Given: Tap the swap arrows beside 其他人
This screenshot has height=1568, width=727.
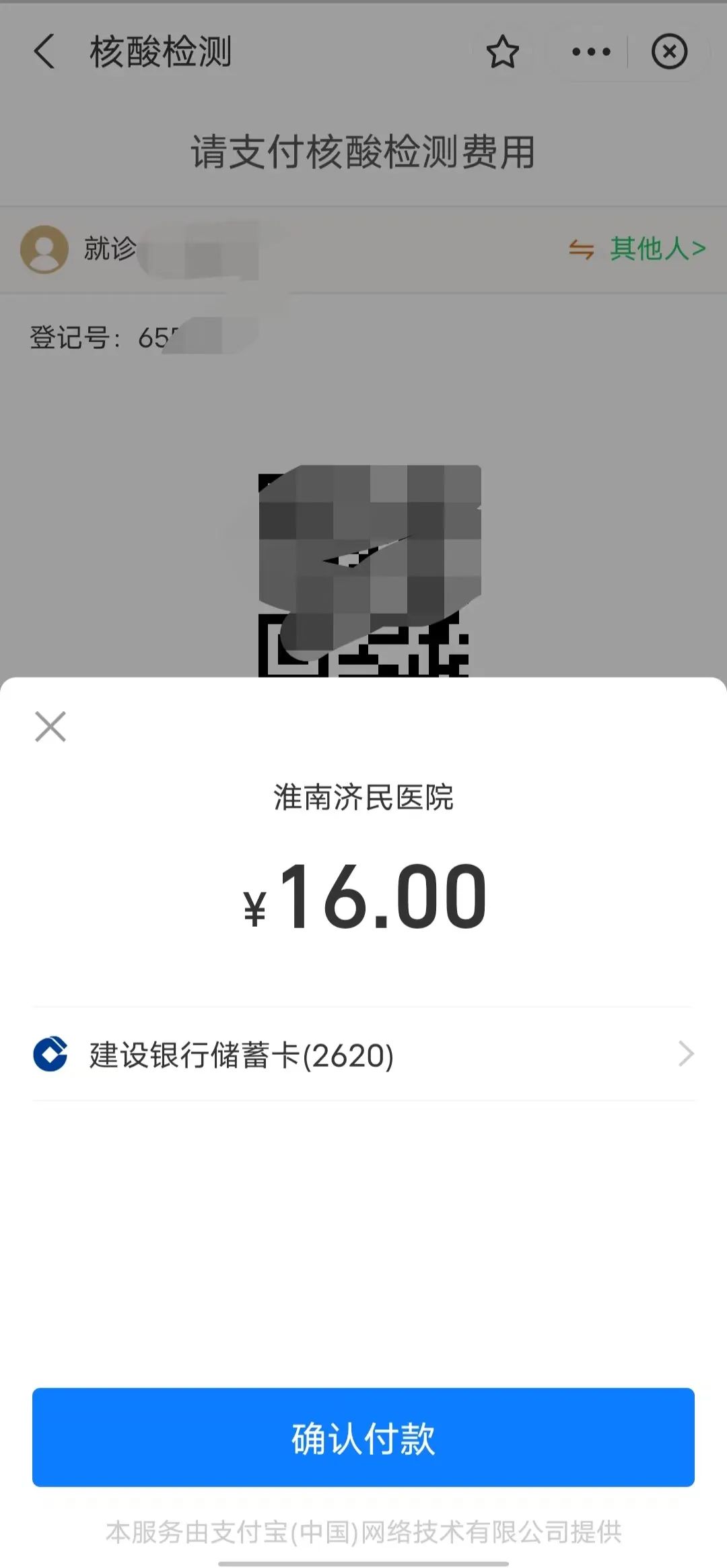Looking at the screenshot, I should 583,249.
